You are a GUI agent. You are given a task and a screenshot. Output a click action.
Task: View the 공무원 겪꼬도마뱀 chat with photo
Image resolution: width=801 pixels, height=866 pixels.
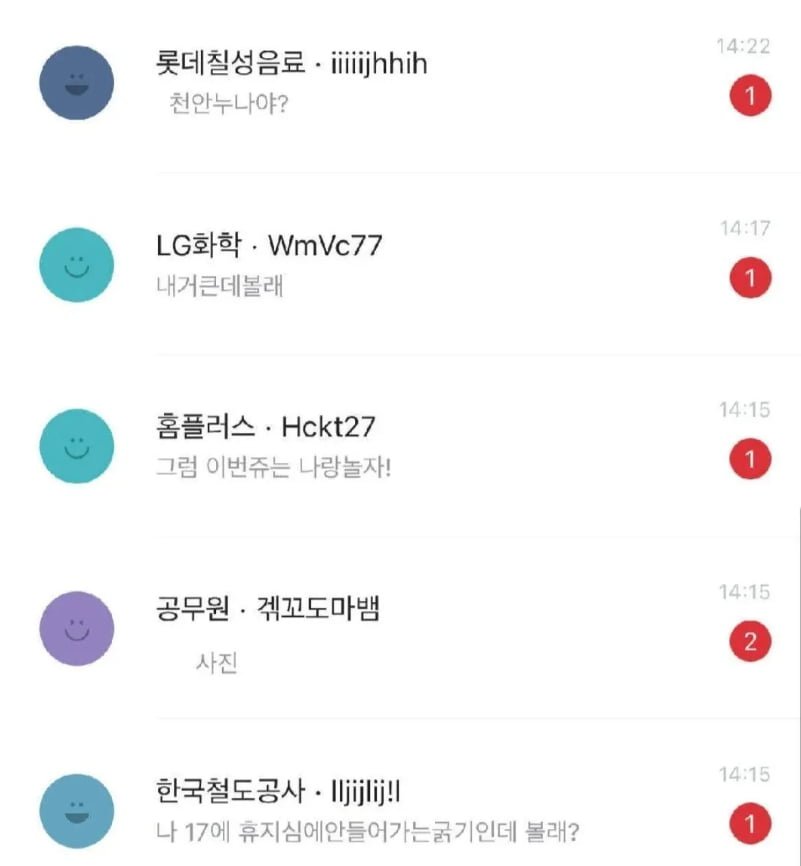click(400, 628)
